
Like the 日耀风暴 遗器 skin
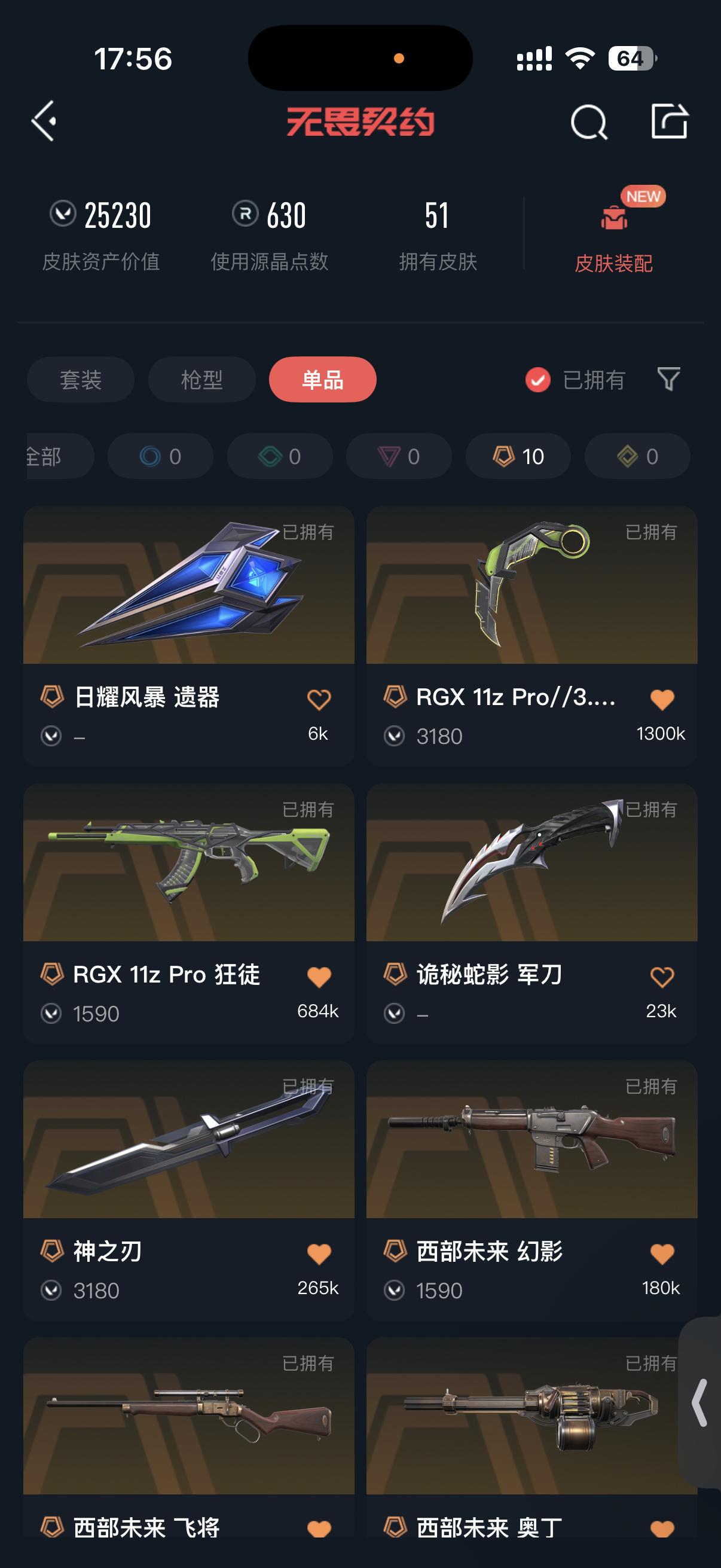tap(319, 700)
